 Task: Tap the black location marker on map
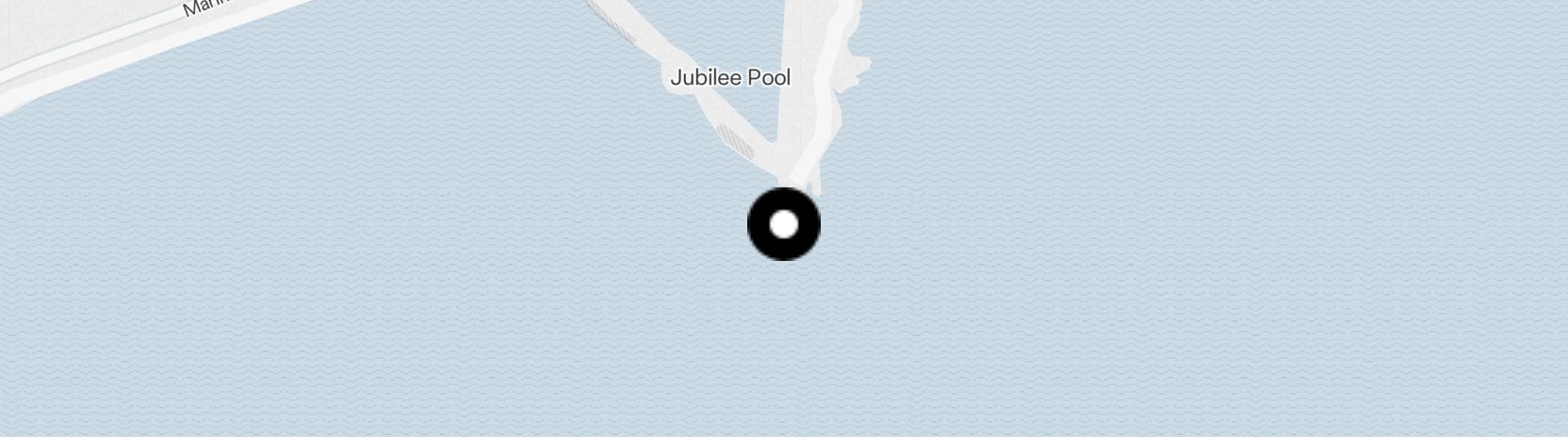(x=784, y=224)
